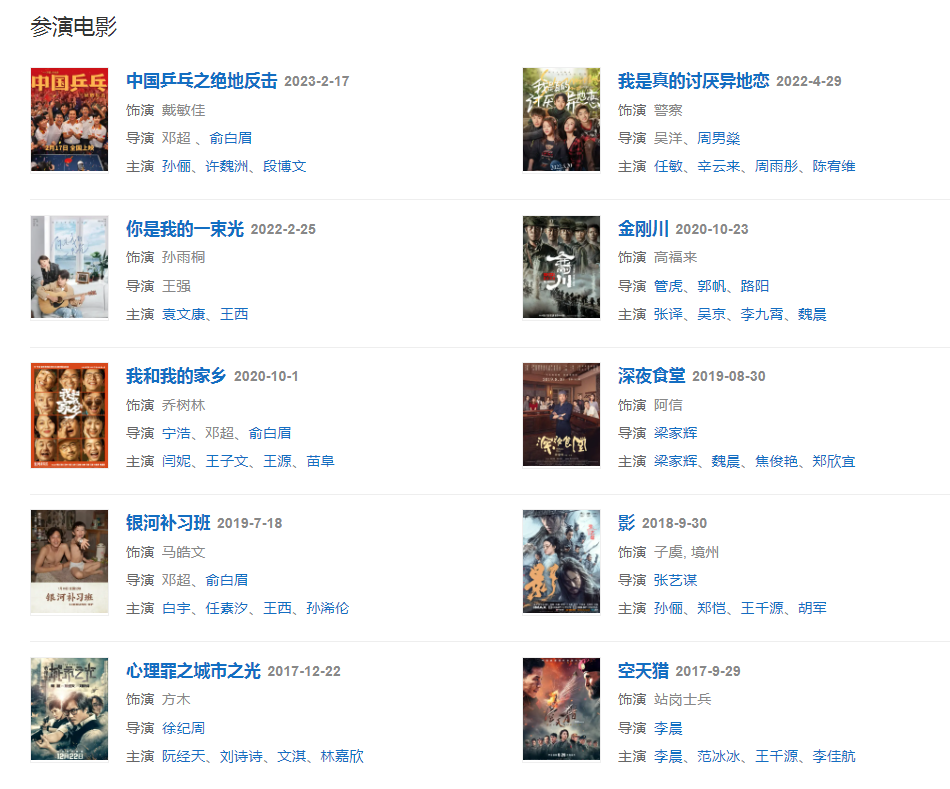Open movie title 金刚川
Screen dimensions: 950x789
[x=643, y=229]
